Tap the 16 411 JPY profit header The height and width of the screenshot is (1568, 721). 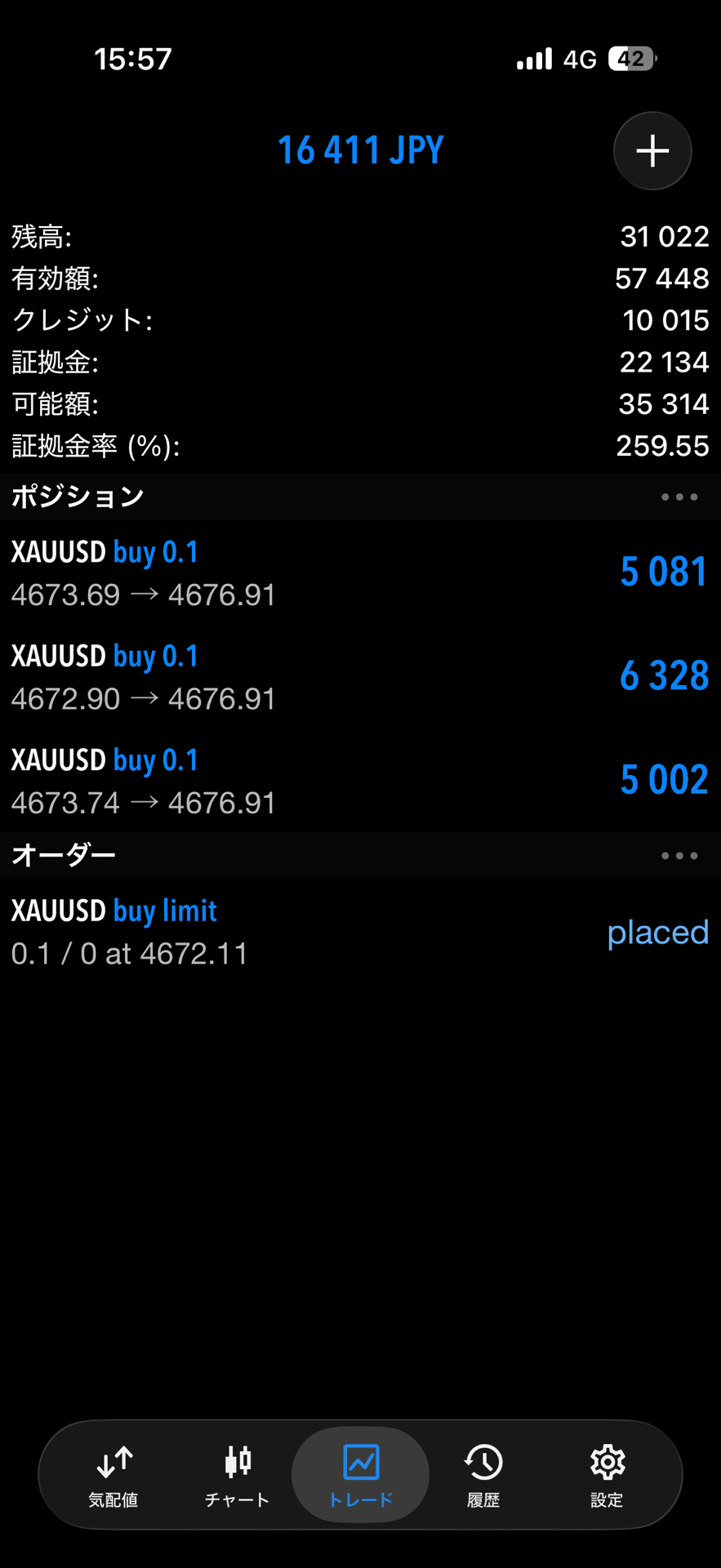(360, 149)
